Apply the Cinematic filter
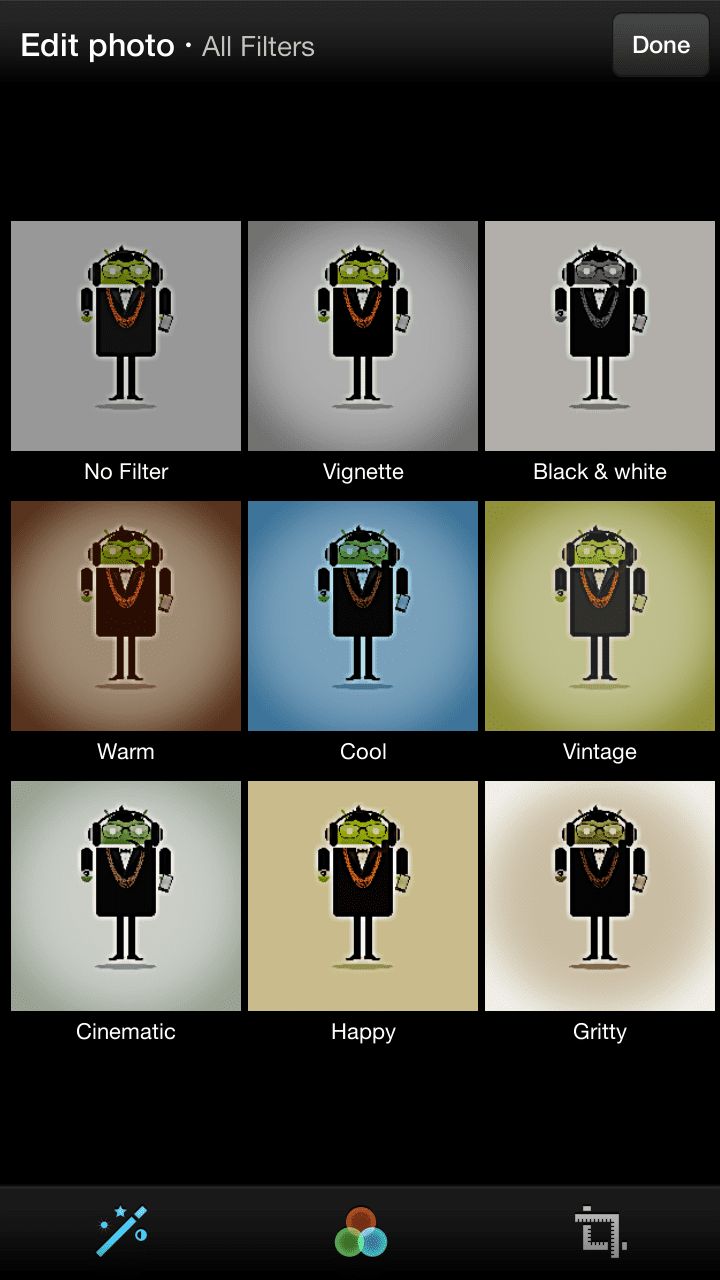The width and height of the screenshot is (720, 1280). coord(126,896)
